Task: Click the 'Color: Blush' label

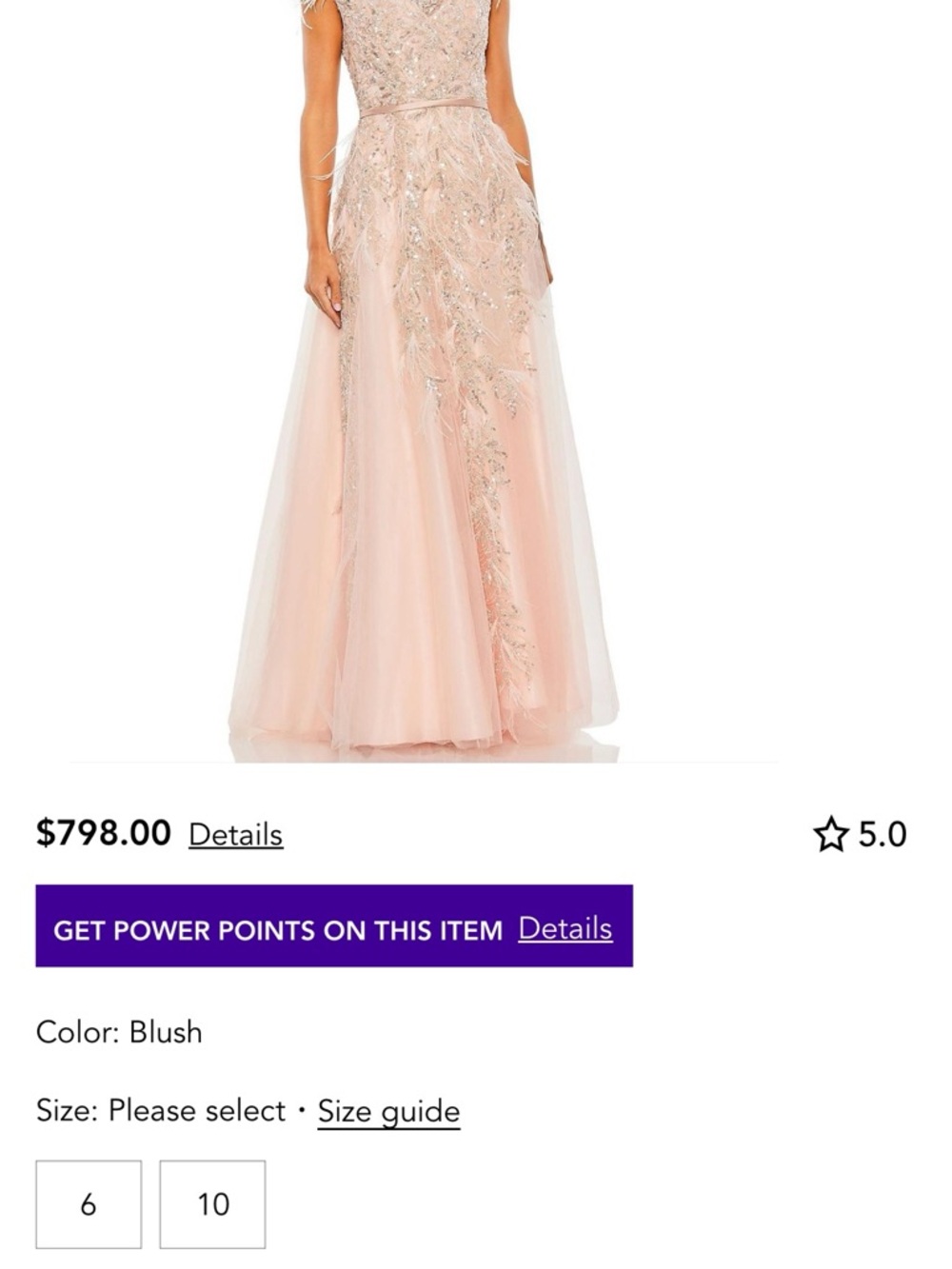Action: tap(118, 1032)
